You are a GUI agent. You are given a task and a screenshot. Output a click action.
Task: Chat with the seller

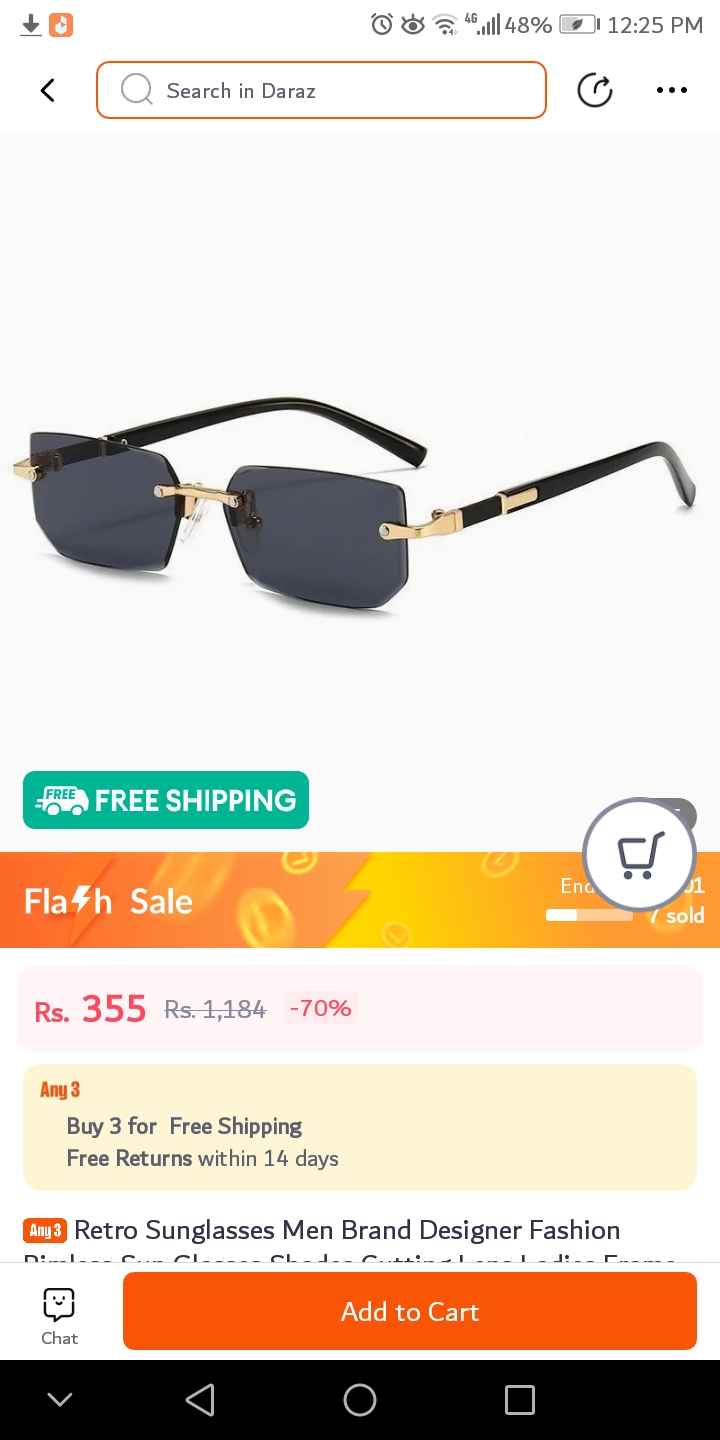59,1315
